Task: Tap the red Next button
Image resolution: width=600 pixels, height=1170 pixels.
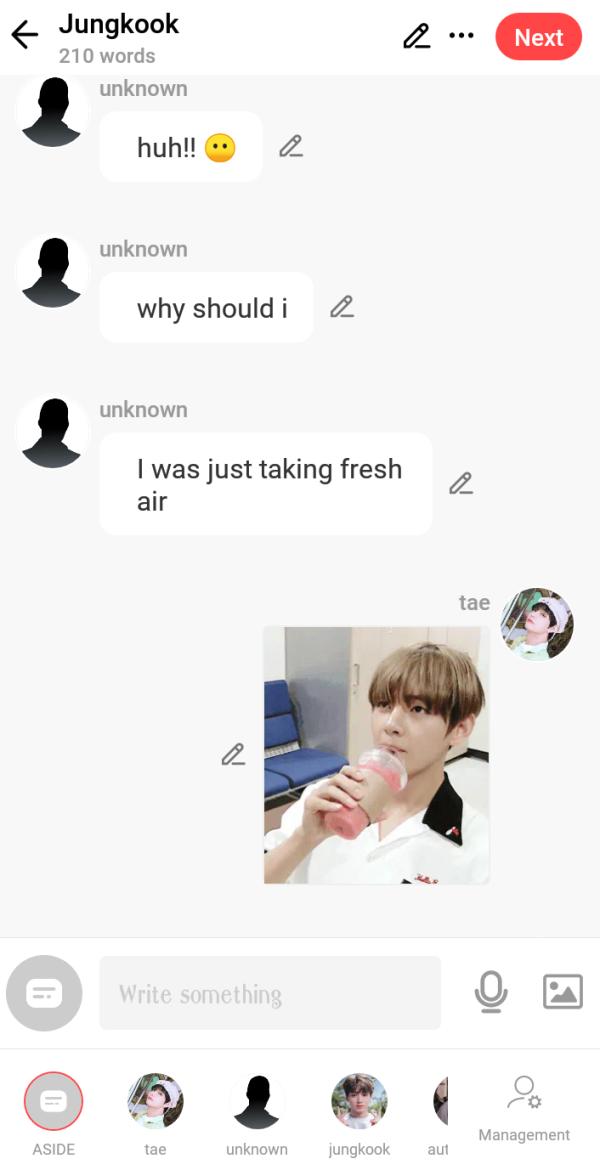Action: (x=538, y=37)
